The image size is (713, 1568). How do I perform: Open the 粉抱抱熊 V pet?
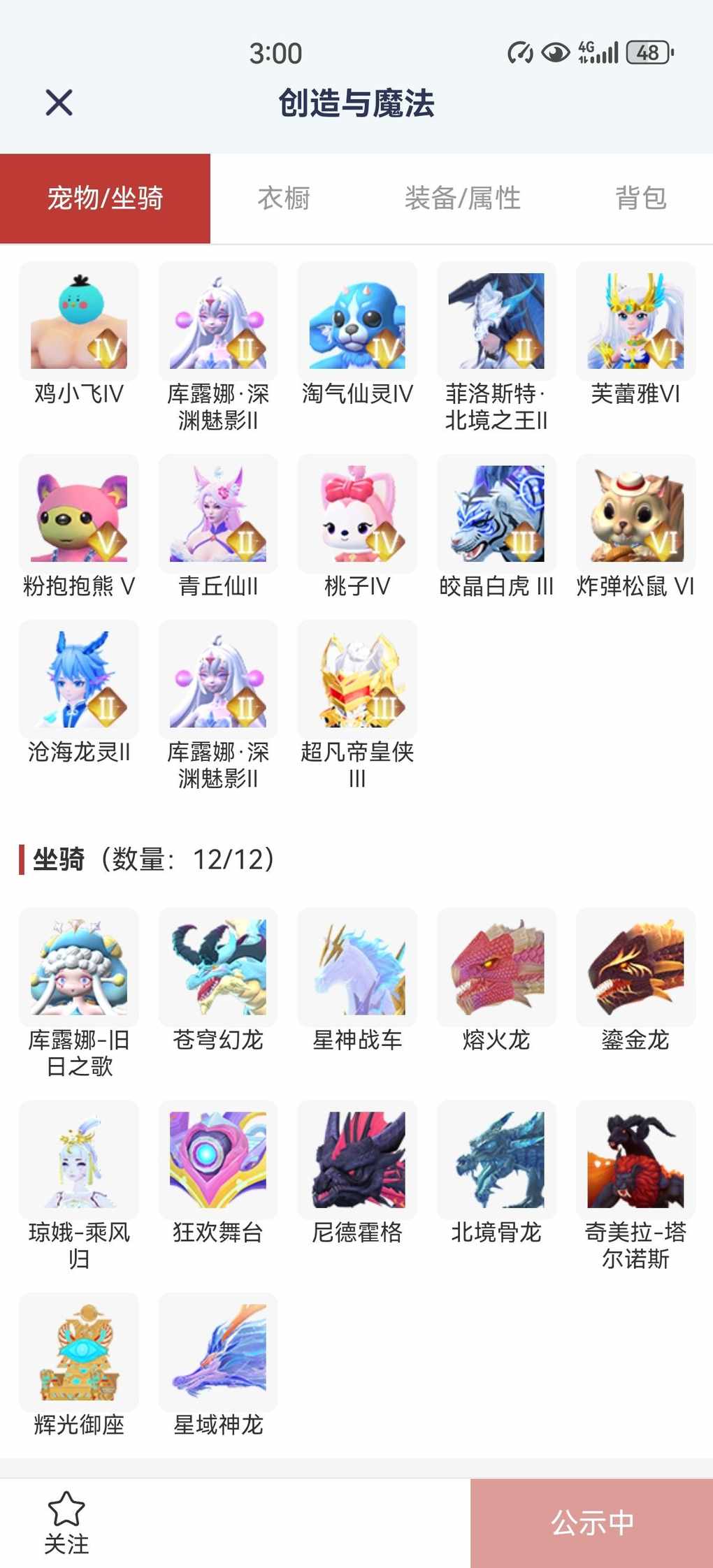[x=79, y=514]
